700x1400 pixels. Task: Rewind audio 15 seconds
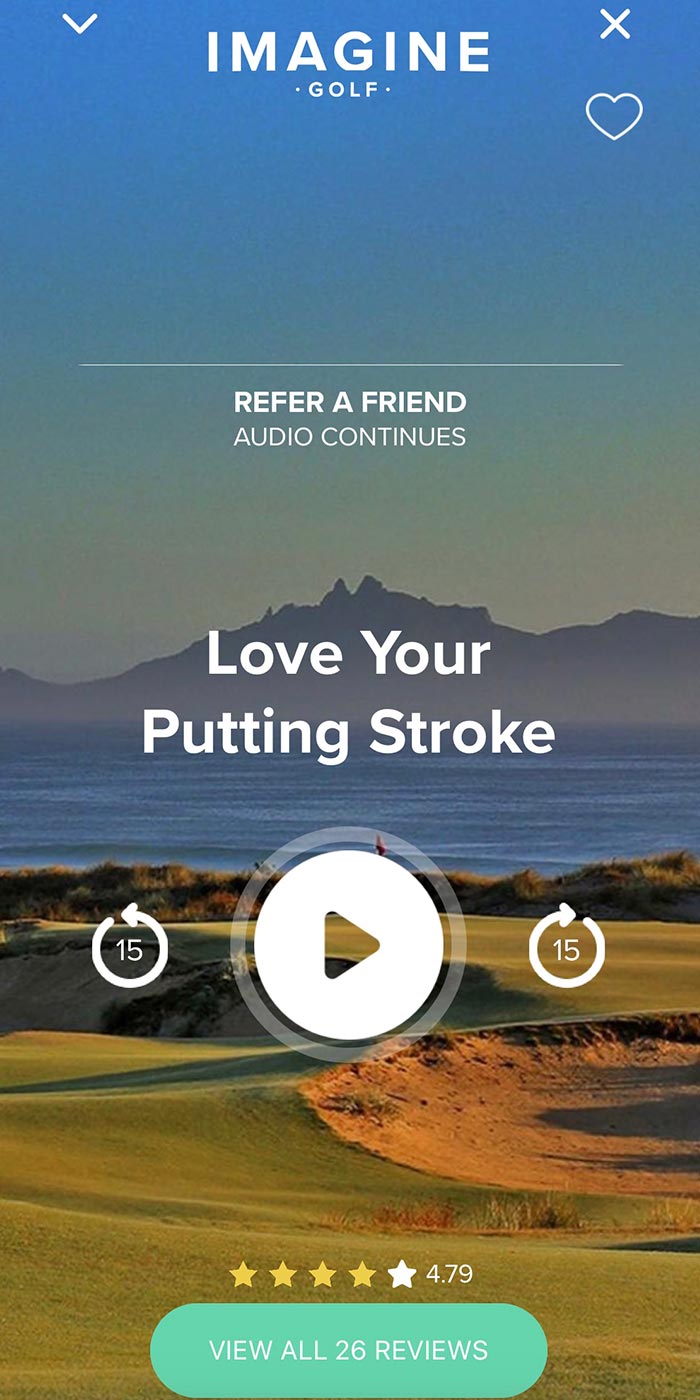[130, 948]
